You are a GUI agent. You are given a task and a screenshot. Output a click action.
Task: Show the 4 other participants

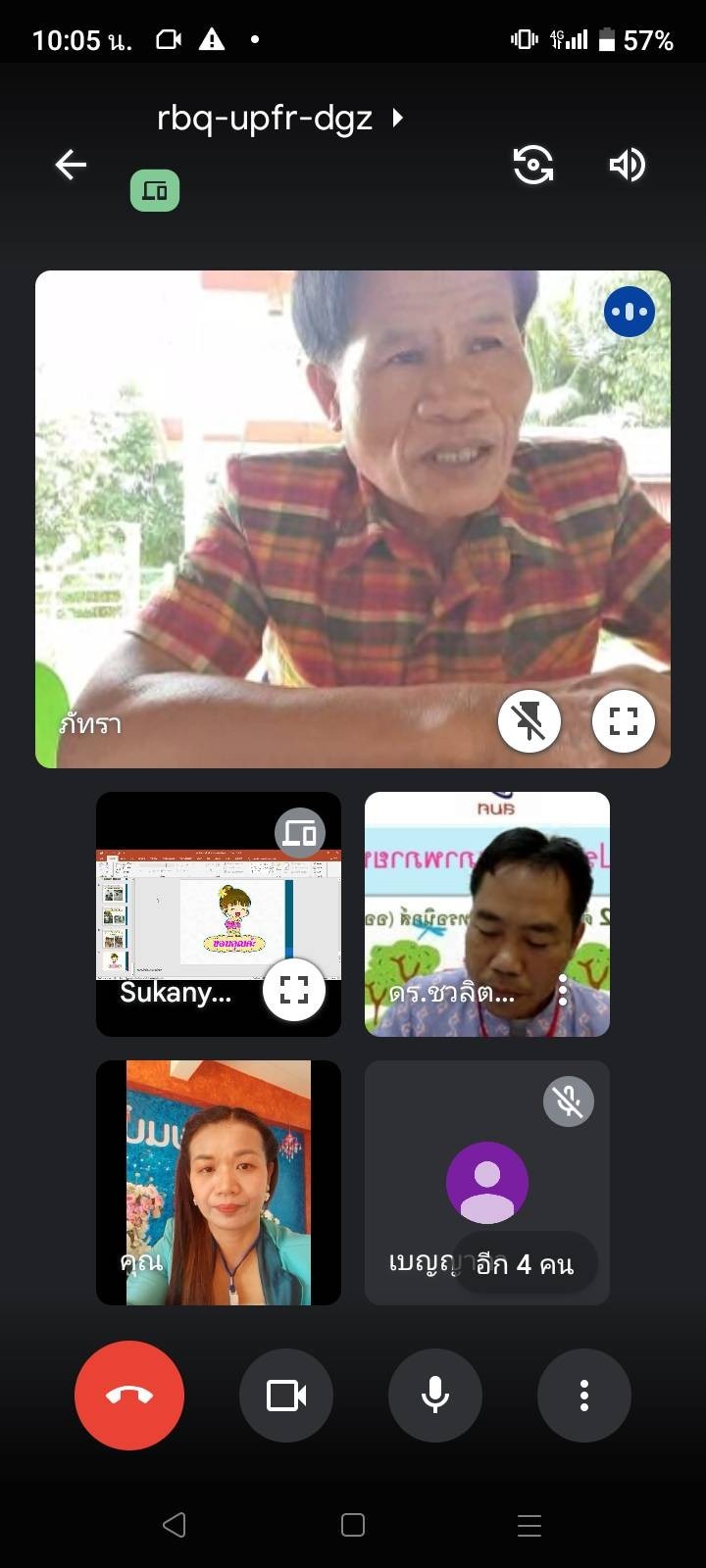pos(525,1264)
